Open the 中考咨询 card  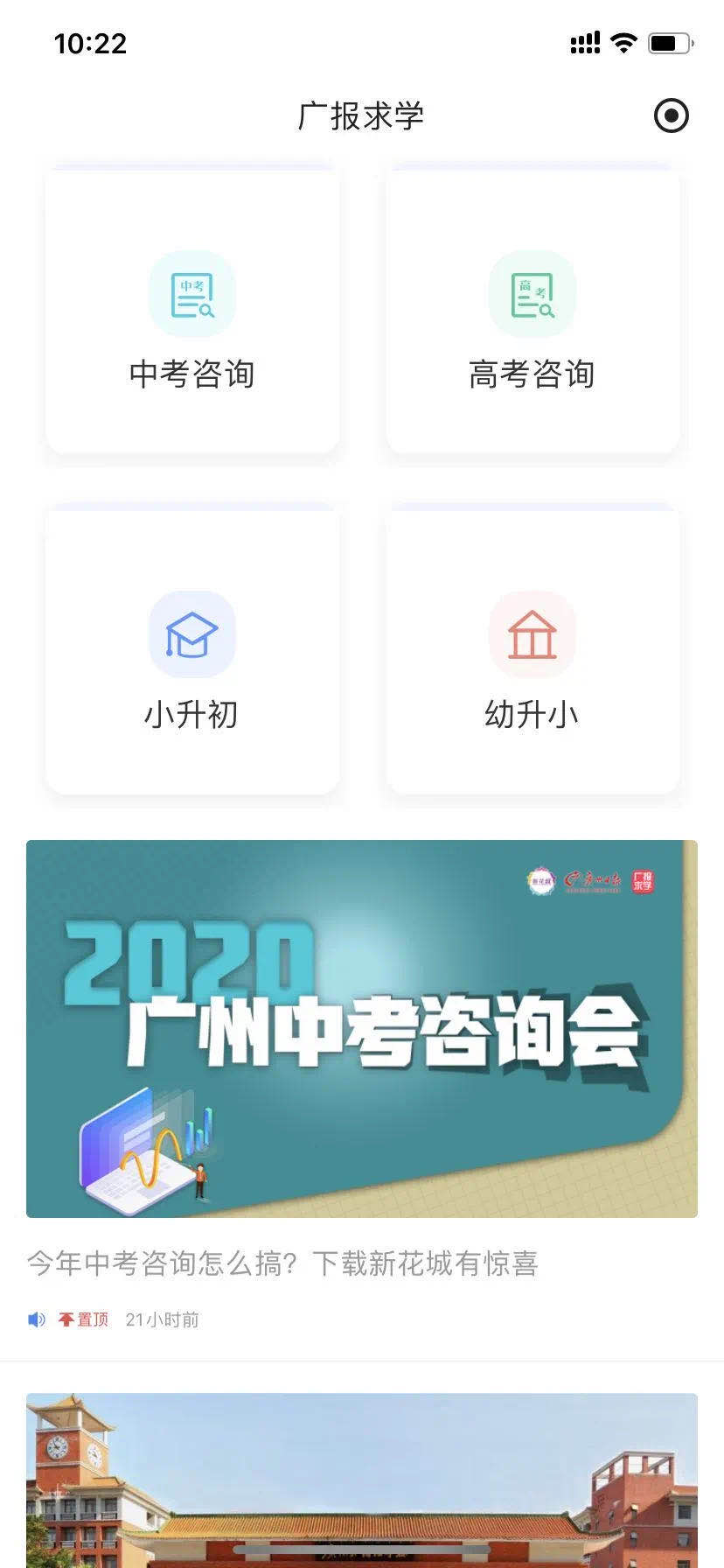pos(192,312)
